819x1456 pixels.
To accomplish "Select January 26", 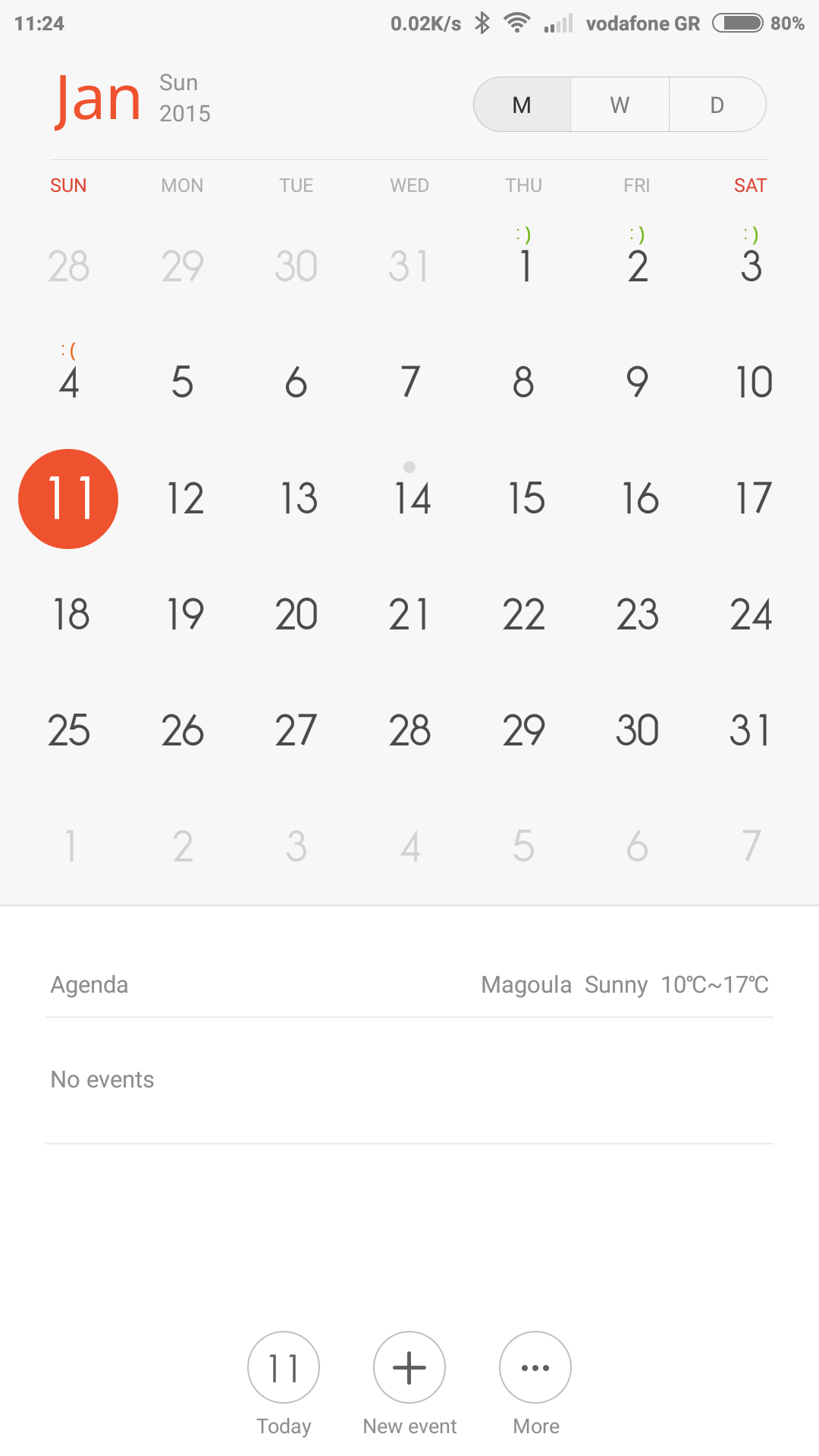I will point(183,730).
